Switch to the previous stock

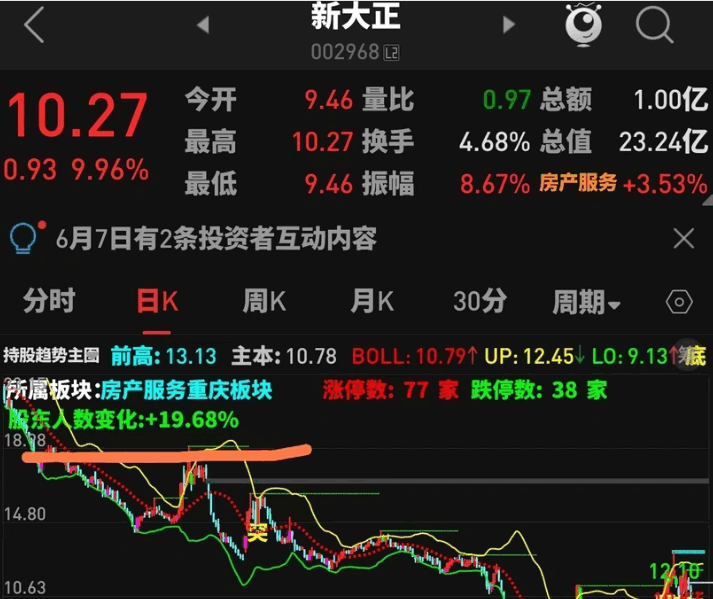203,25
